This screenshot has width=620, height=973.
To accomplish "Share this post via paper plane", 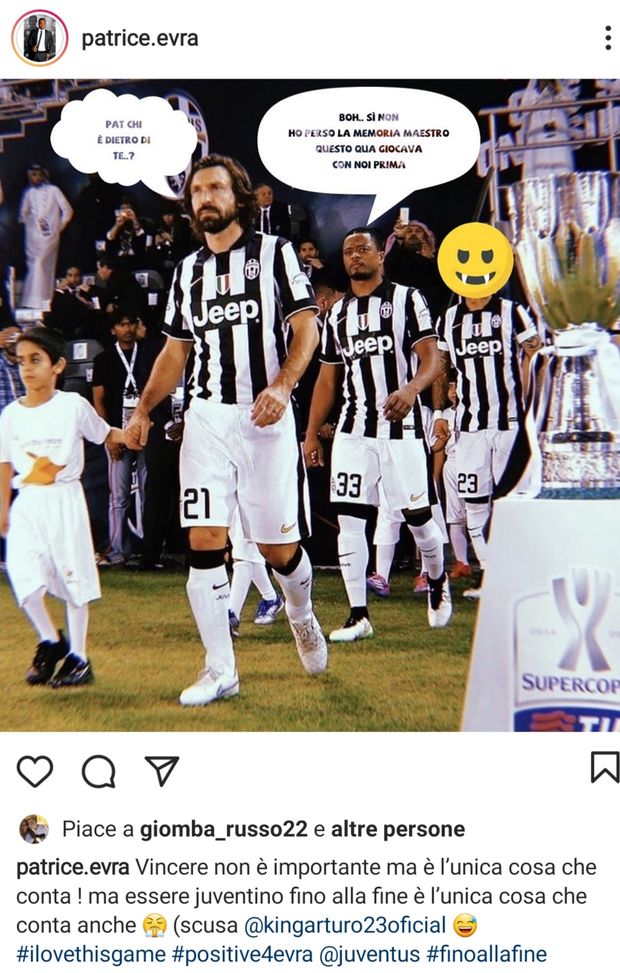I will tap(161, 769).
